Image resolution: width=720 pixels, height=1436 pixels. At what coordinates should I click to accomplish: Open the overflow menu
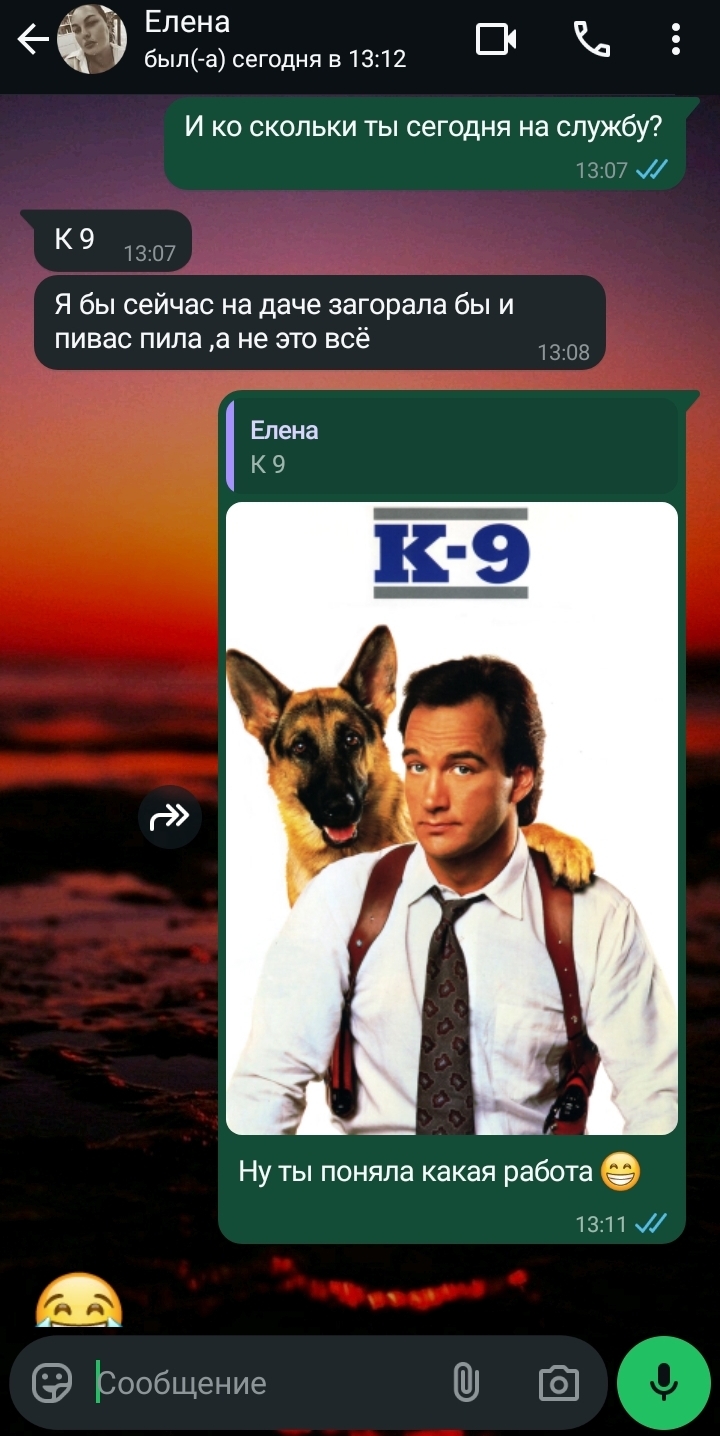pyautogui.click(x=676, y=40)
